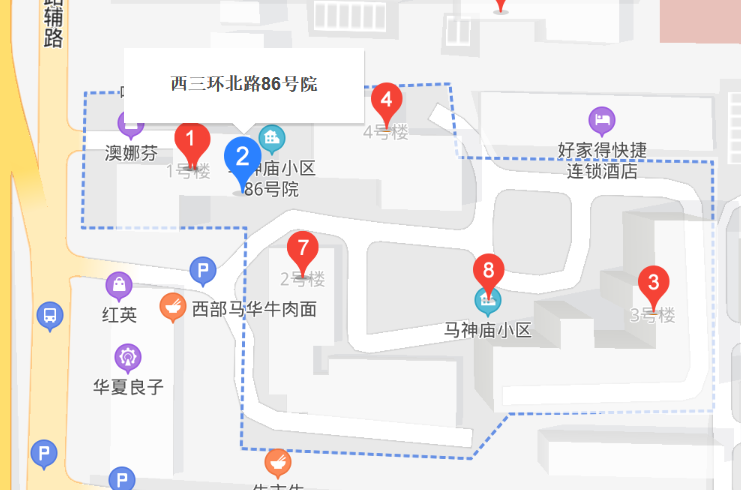Tap the 好家得快捷连锁酒店 hotel pin
The width and height of the screenshot is (741, 490).
click(601, 122)
